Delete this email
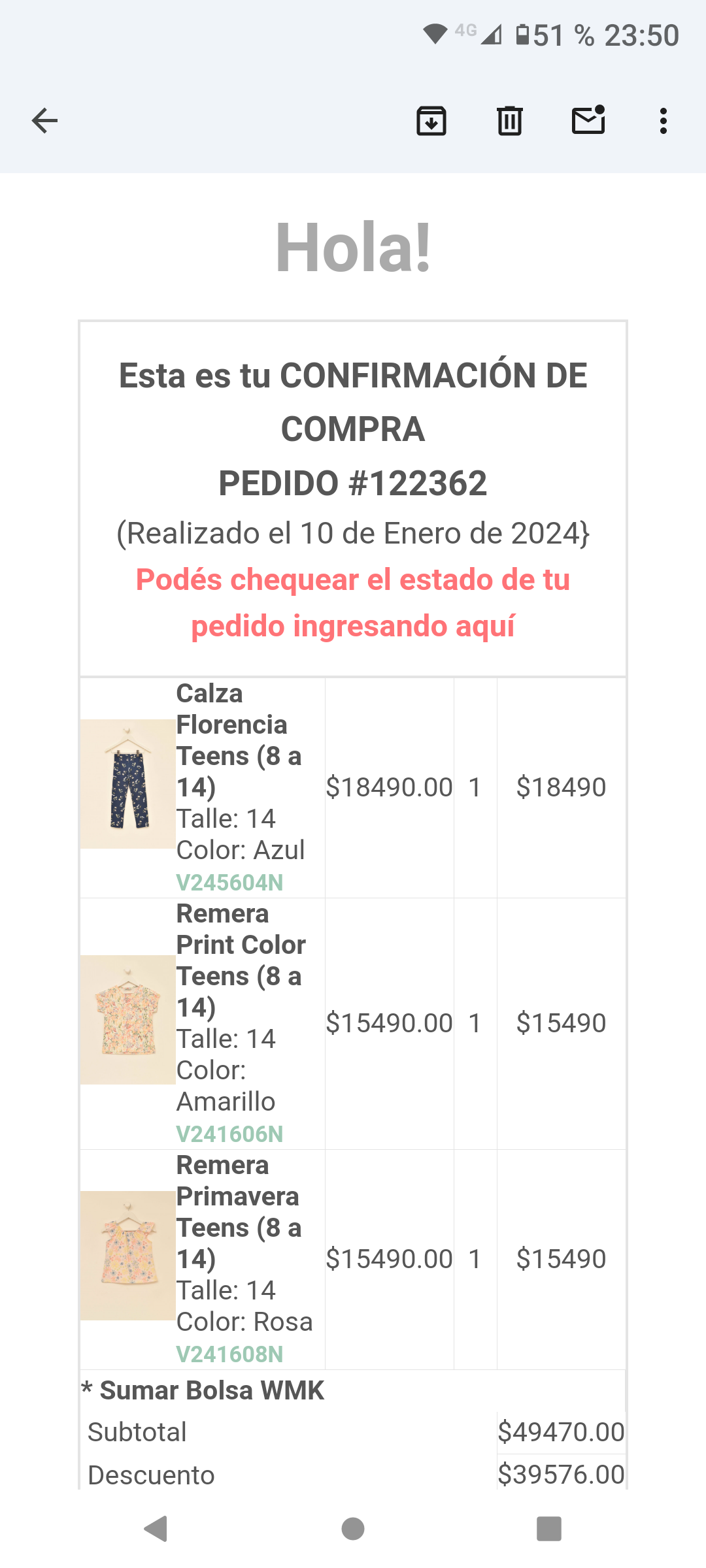The width and height of the screenshot is (706, 1568). point(510,121)
